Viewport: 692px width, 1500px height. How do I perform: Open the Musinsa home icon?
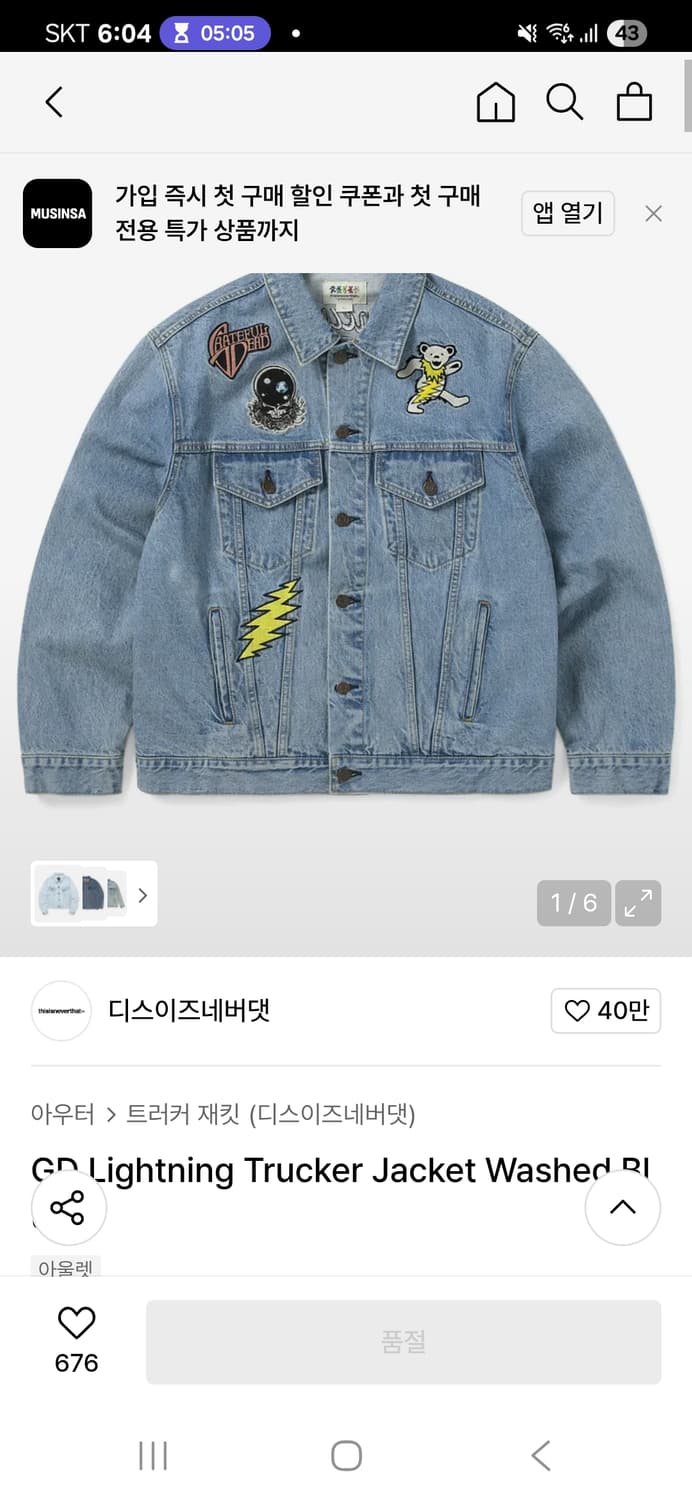[495, 102]
